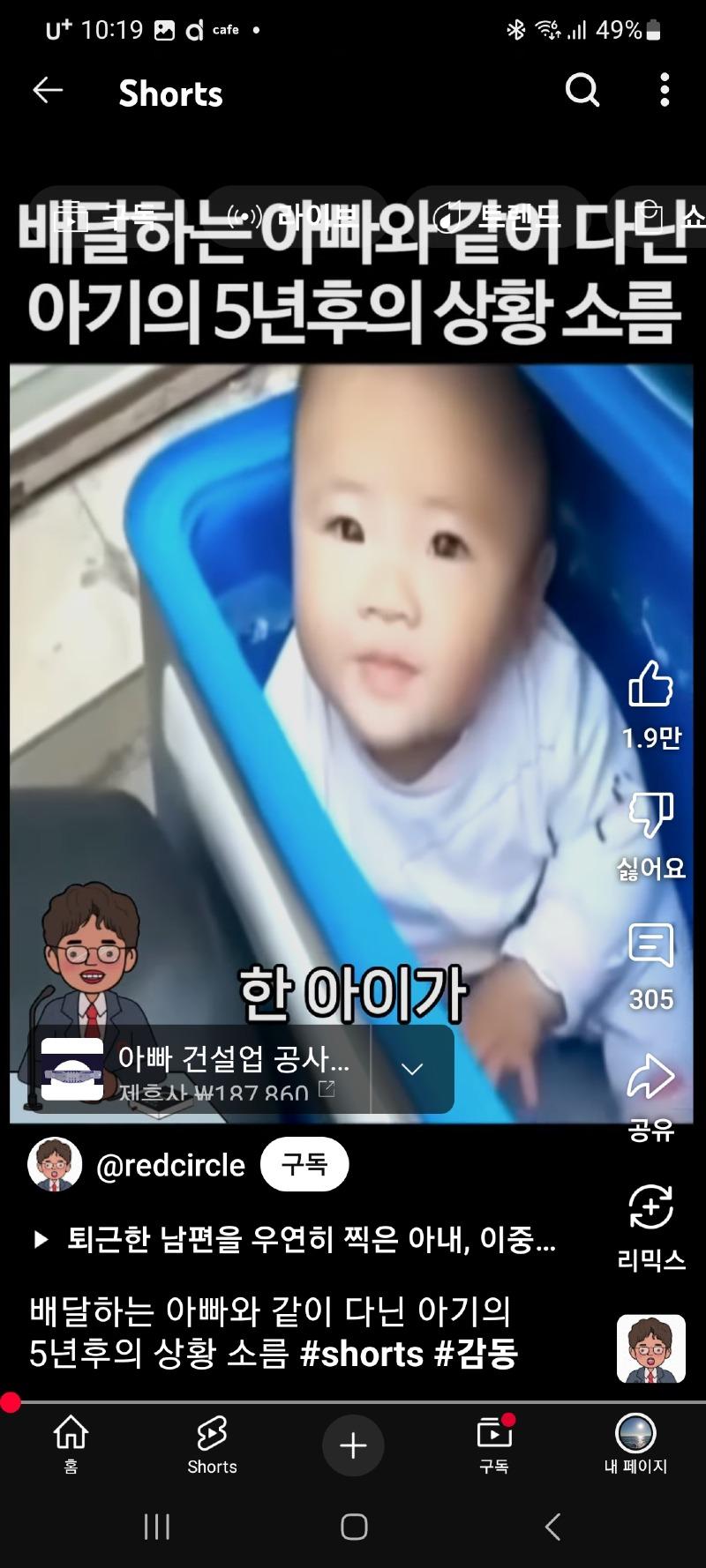This screenshot has width=706, height=1568.
Task: Switch to the 구독 subscriptions tab
Action: click(x=493, y=1445)
